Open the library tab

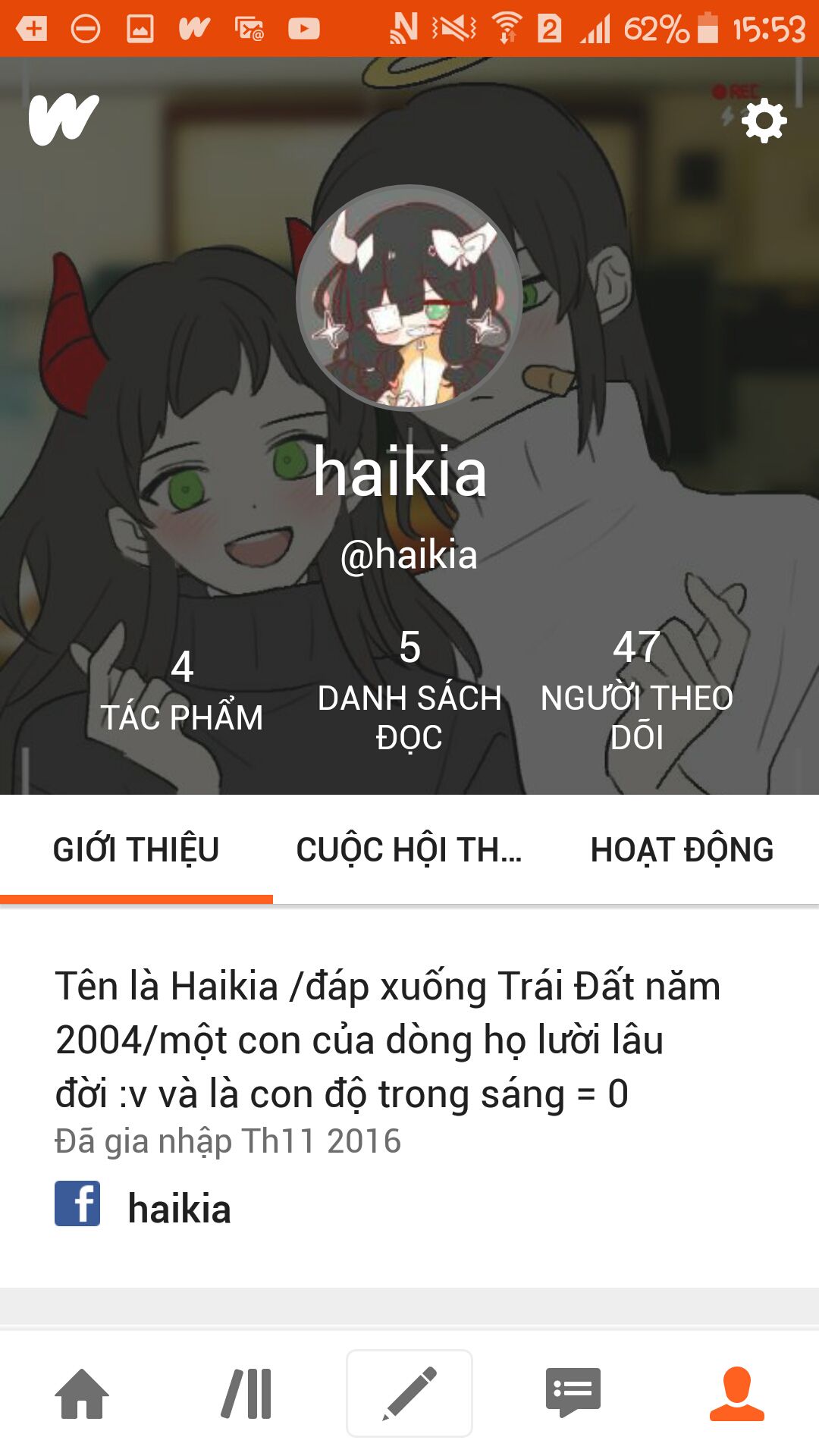click(x=246, y=1394)
